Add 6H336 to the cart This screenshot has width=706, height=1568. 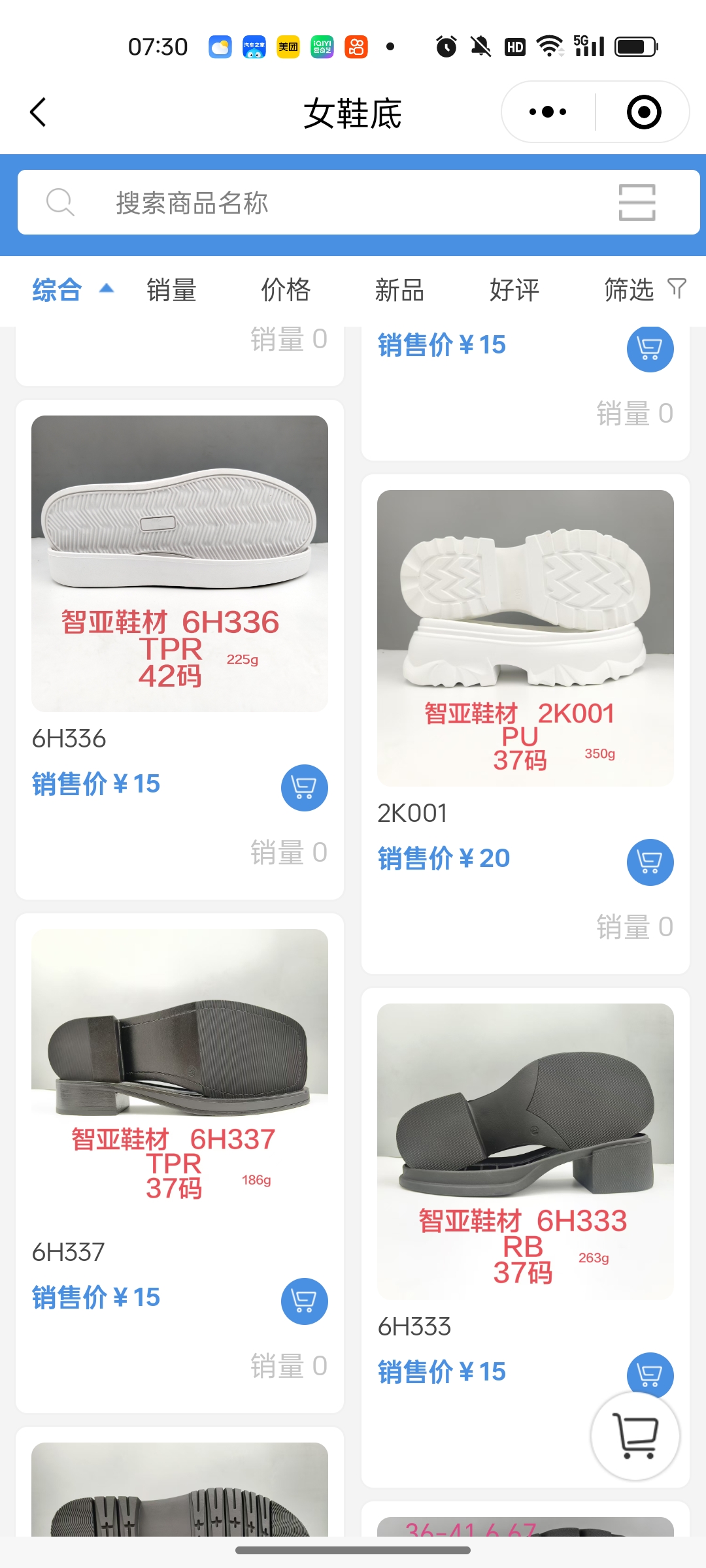pos(304,787)
